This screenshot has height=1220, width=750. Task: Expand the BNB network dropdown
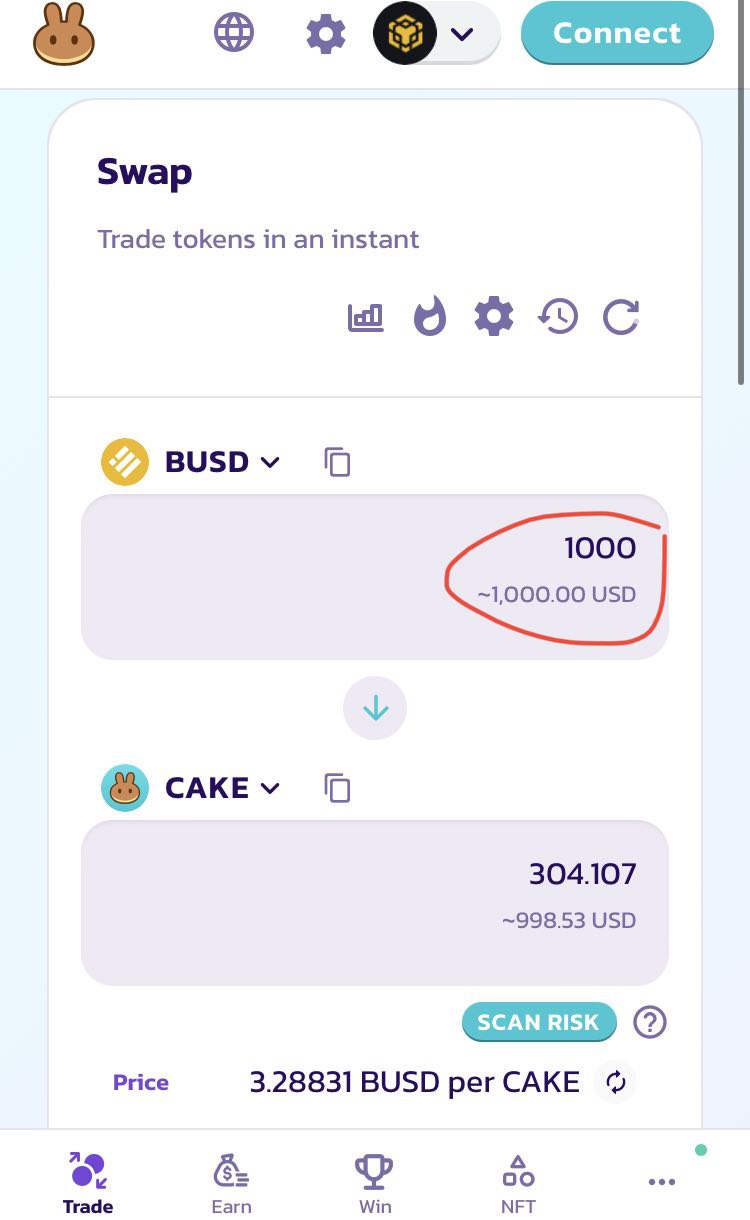coord(460,34)
